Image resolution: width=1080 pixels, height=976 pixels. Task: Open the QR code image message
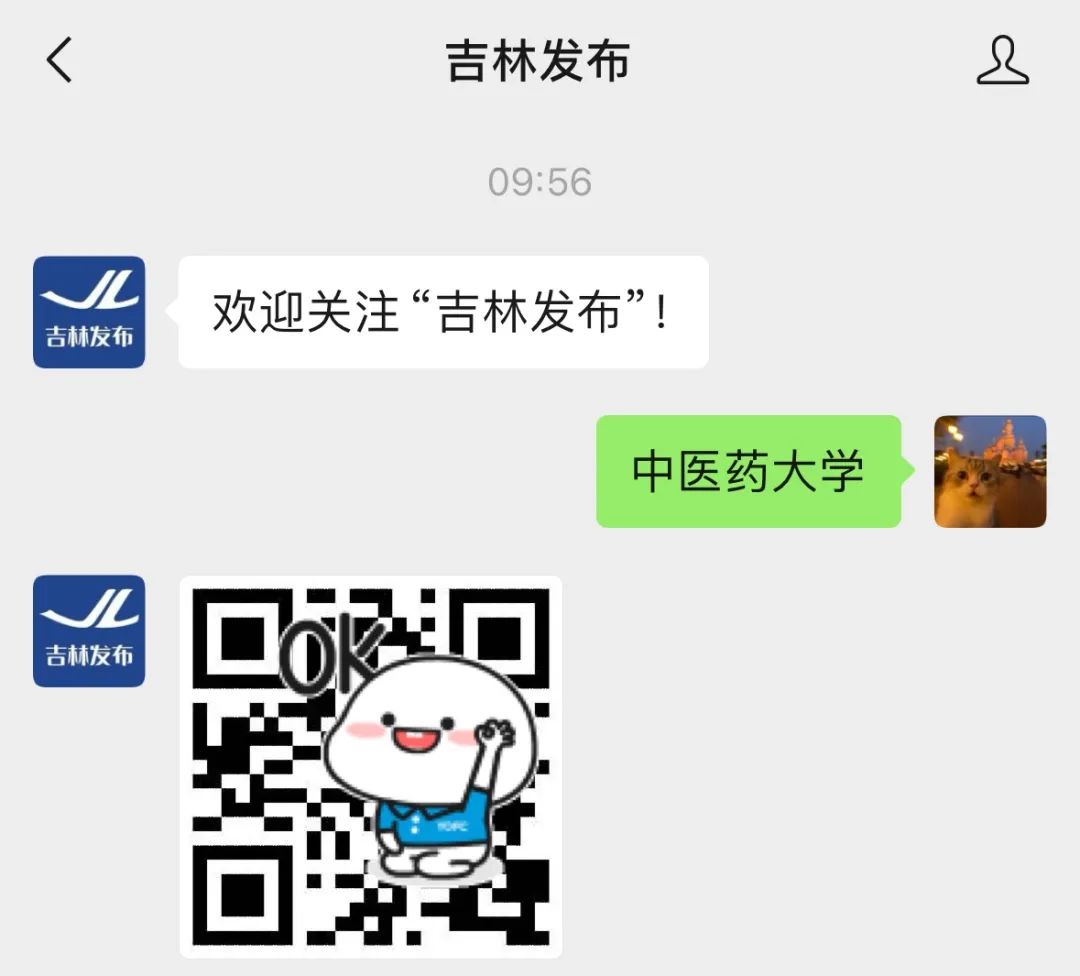tap(371, 766)
